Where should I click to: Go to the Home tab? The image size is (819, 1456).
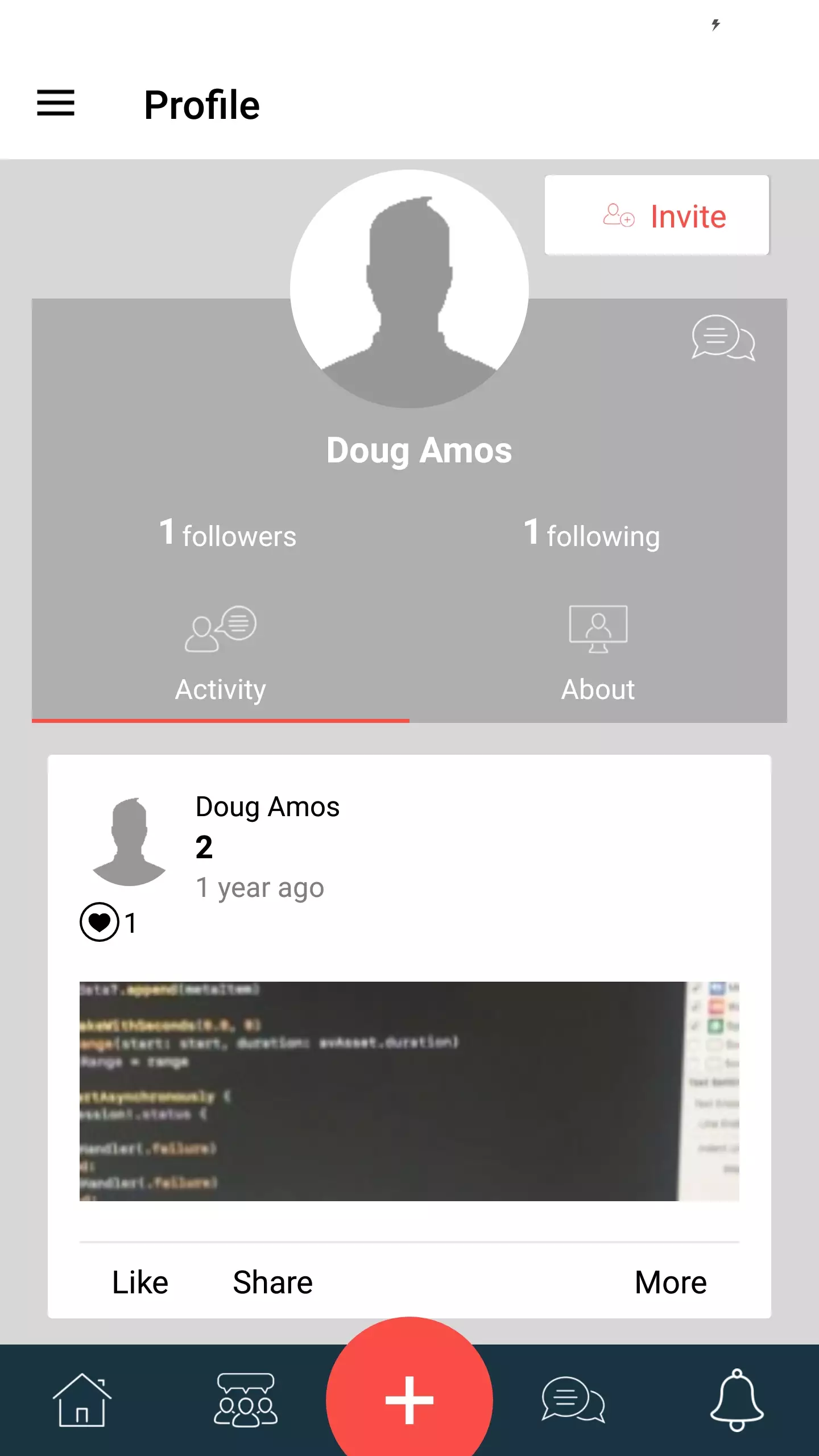tap(82, 1399)
